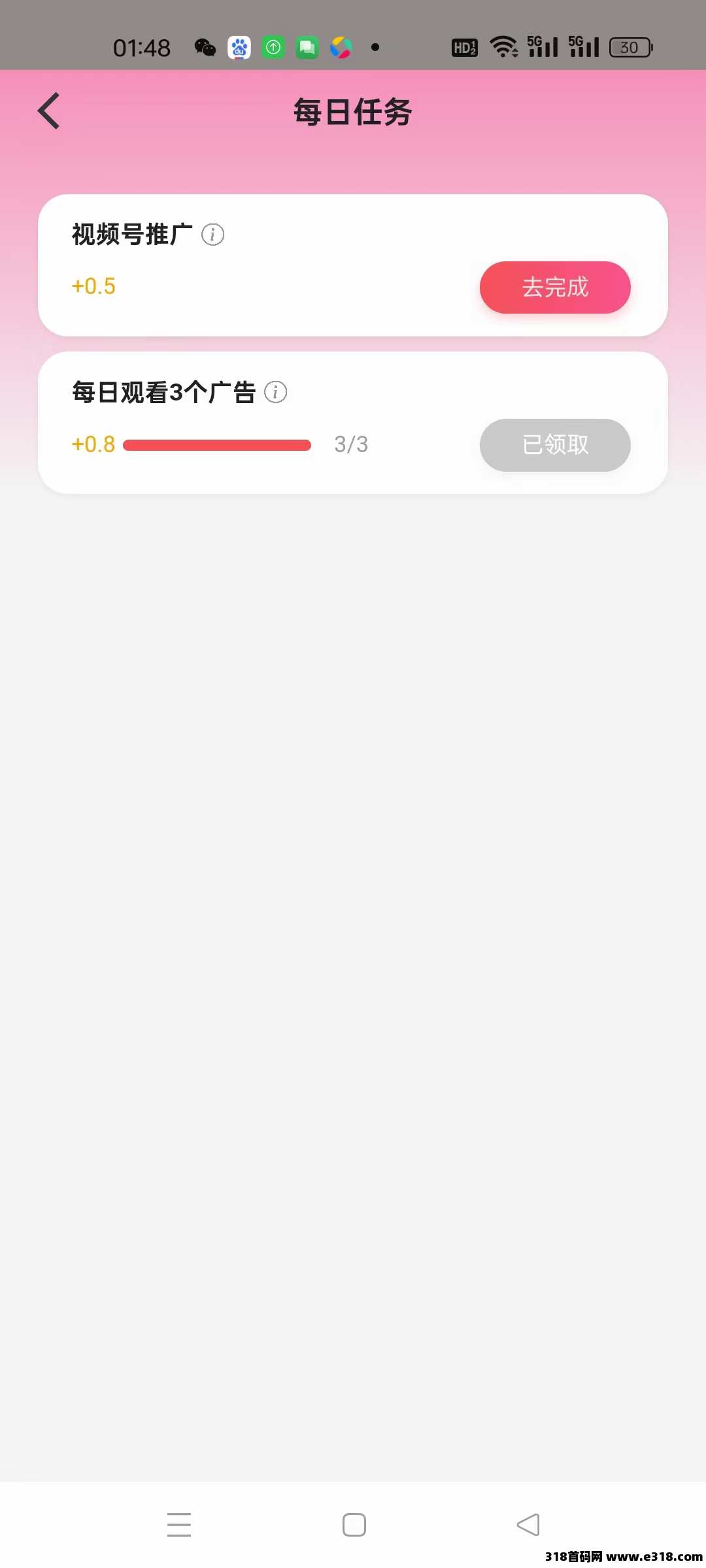706x1568 pixels.
Task: Open recent apps from the navigation bar
Action: click(179, 1524)
